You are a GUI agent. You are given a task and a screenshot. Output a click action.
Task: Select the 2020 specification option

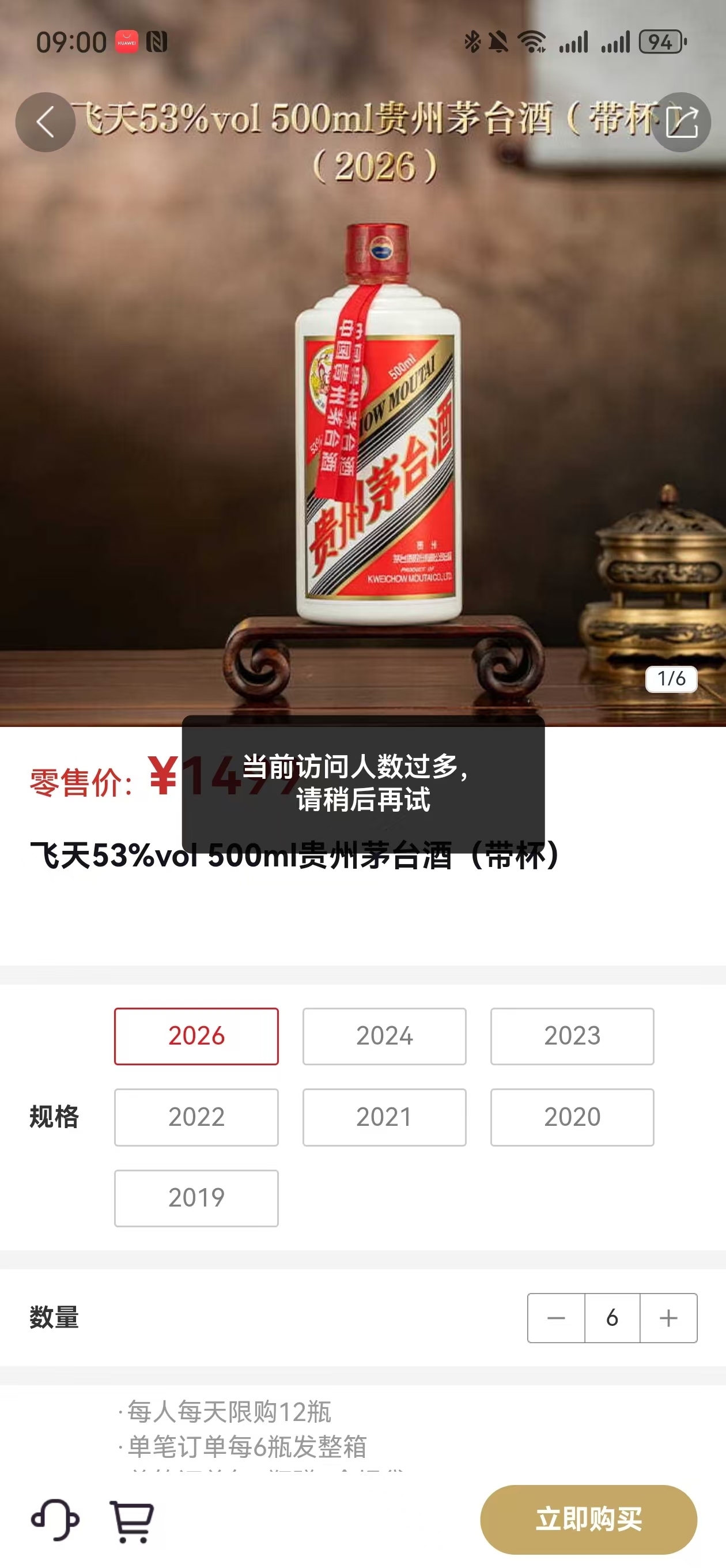[572, 1117]
